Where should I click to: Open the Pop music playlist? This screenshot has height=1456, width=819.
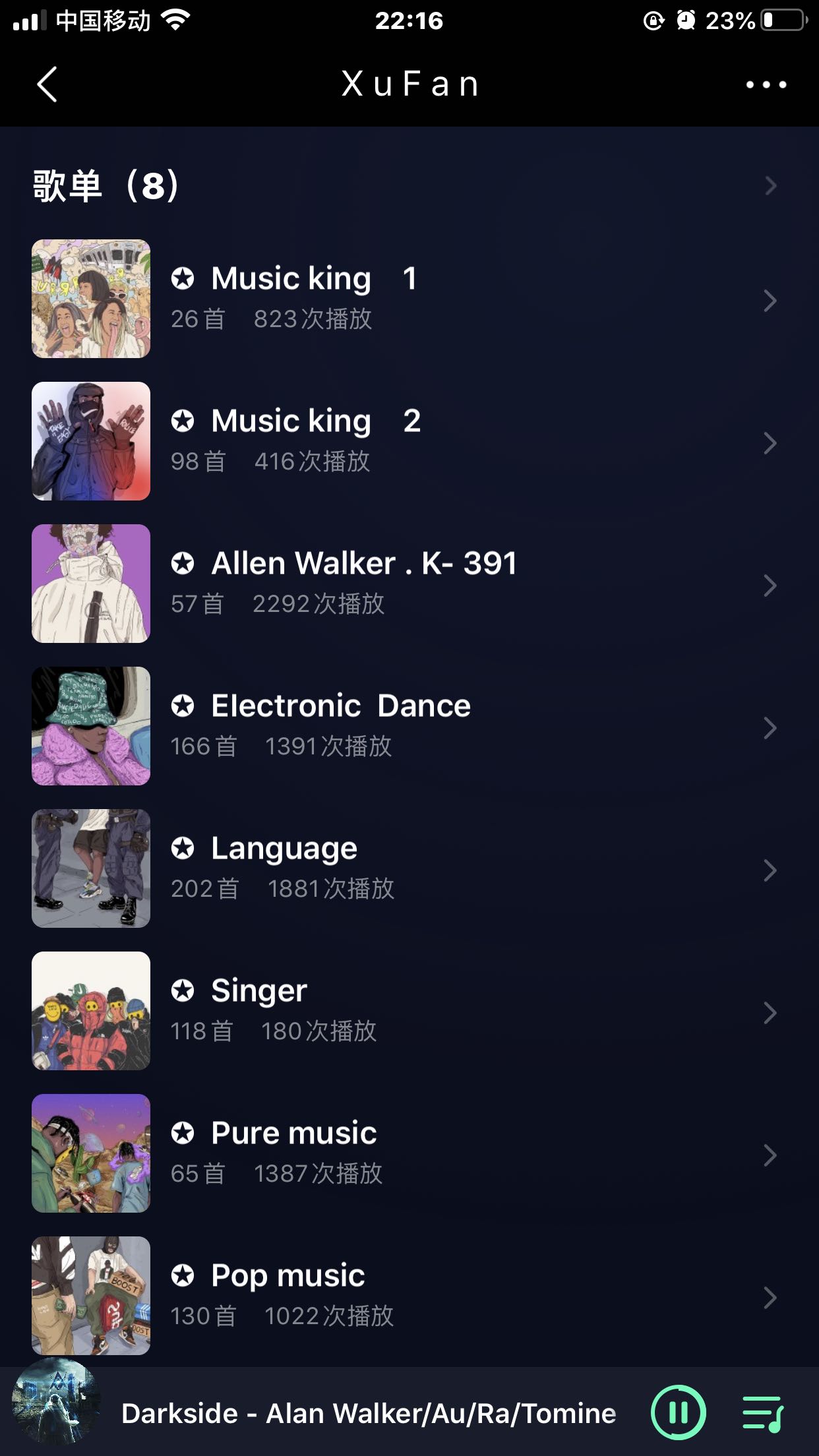[x=409, y=1296]
